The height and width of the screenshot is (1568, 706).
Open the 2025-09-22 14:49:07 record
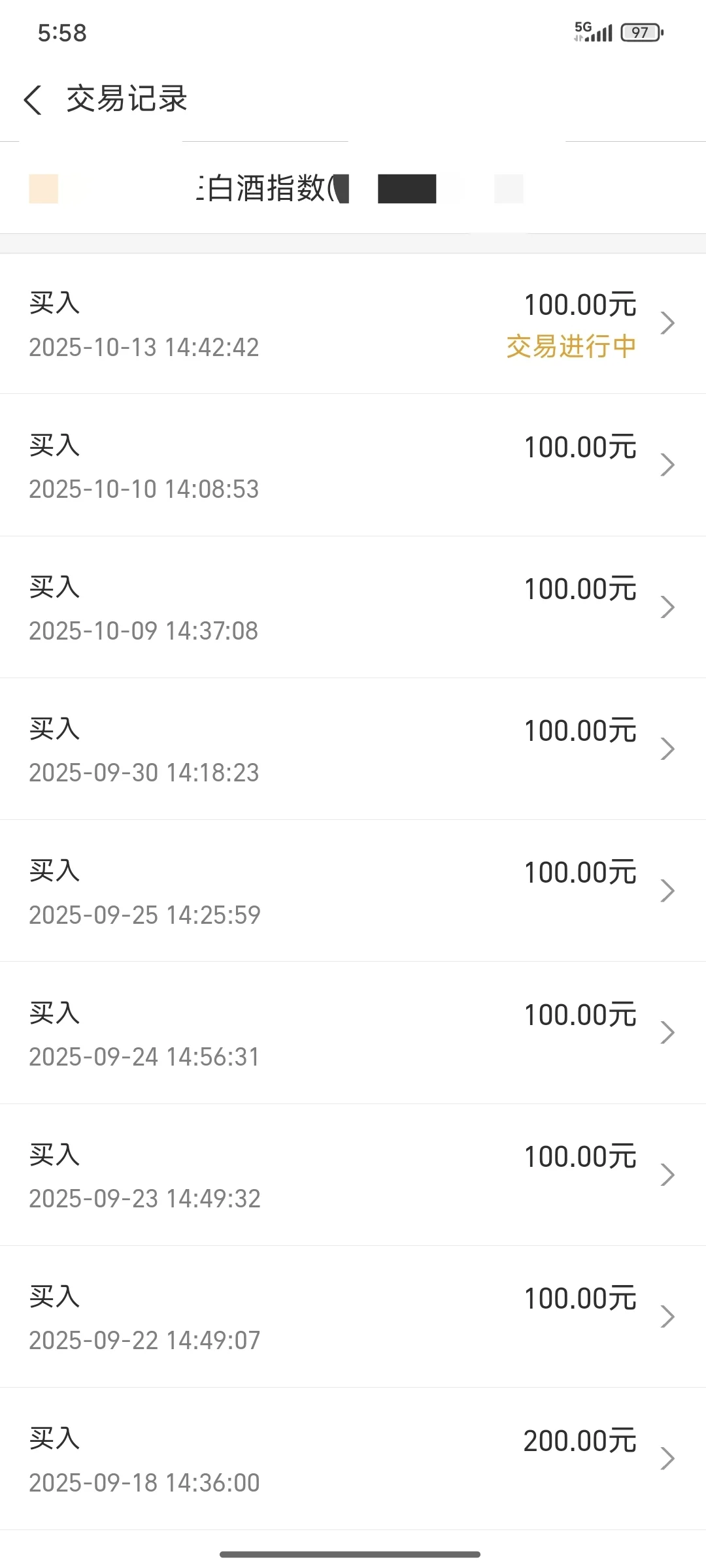353,1317
